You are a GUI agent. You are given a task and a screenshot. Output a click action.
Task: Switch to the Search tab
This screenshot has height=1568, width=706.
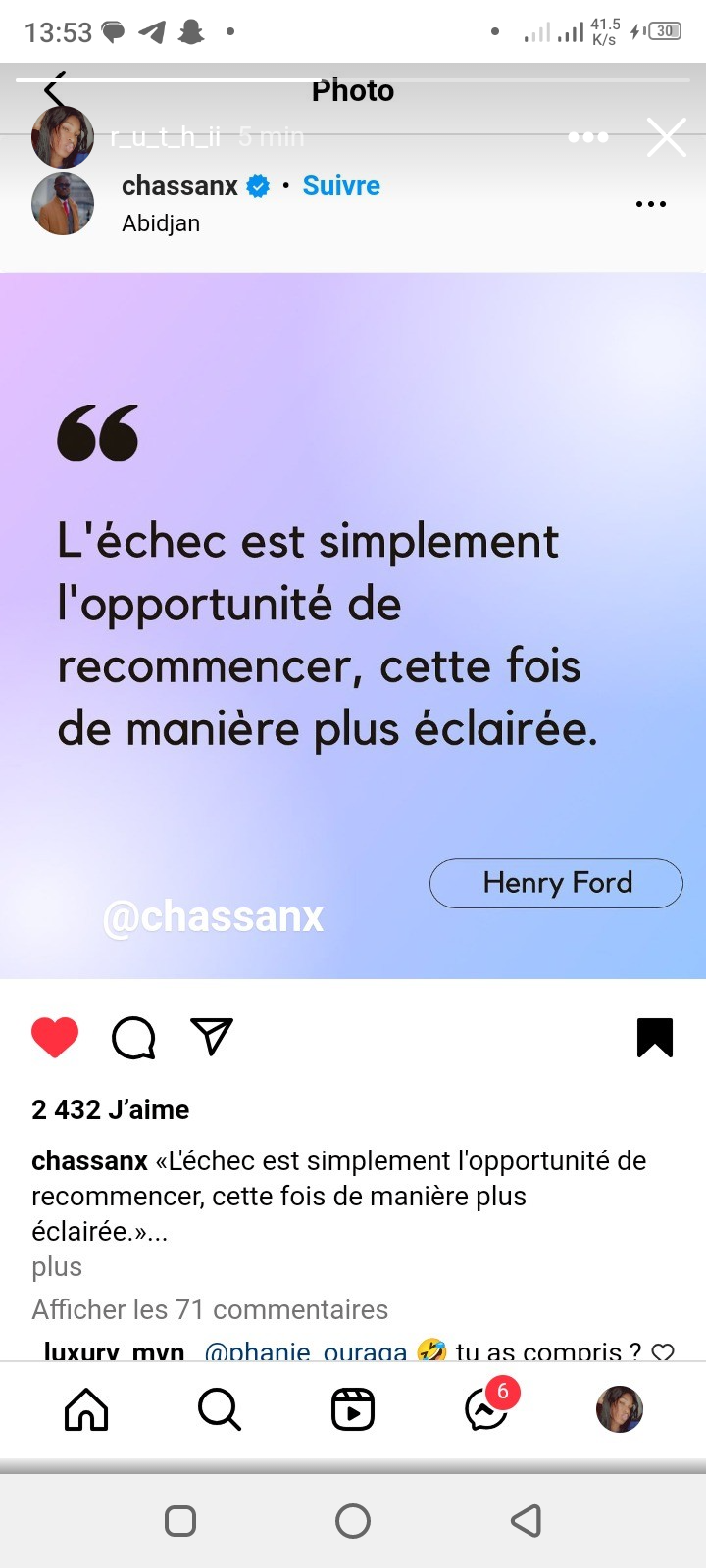pos(219,1410)
